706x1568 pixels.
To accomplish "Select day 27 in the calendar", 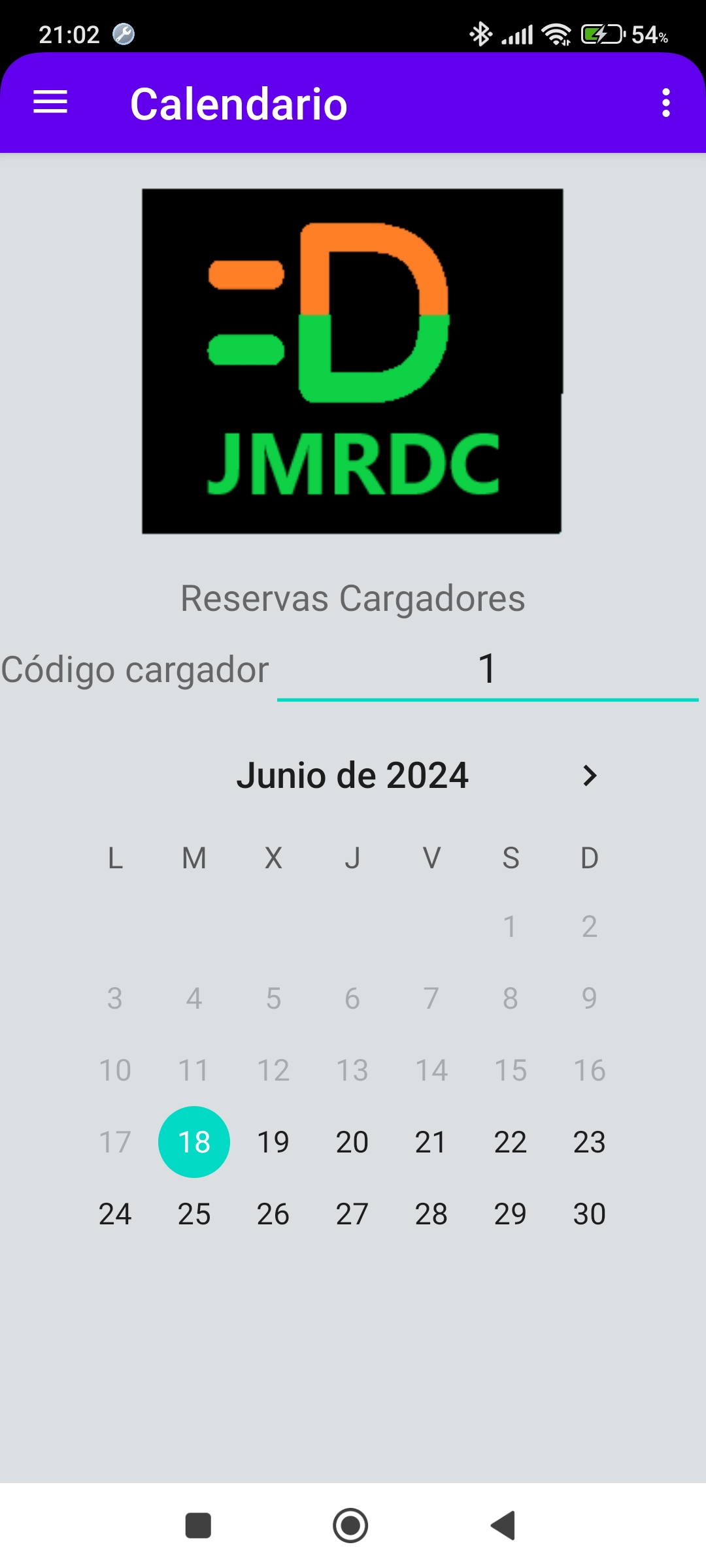I will pyautogui.click(x=352, y=1214).
